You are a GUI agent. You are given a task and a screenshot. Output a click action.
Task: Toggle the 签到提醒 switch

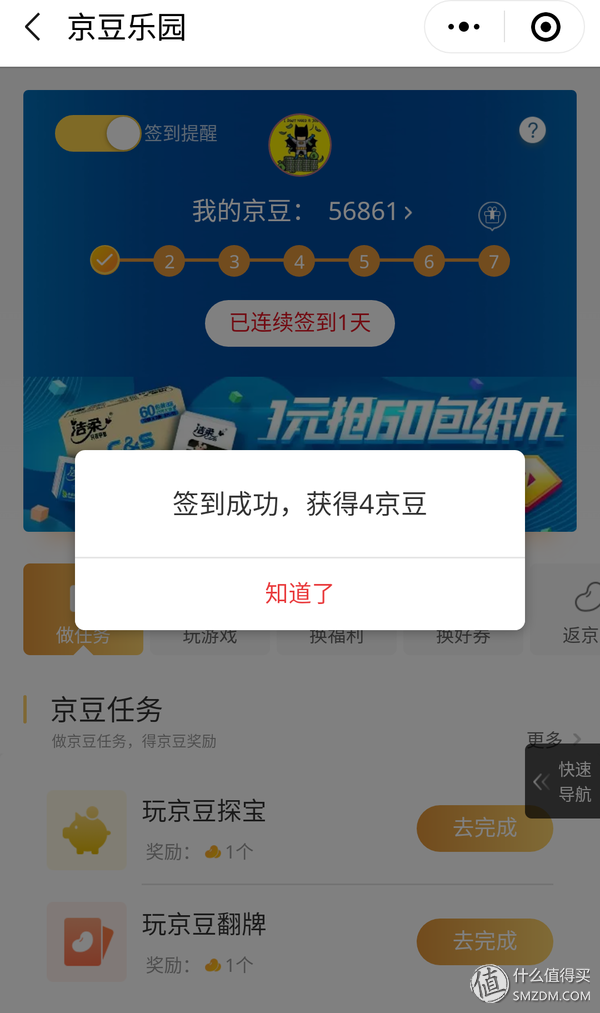pyautogui.click(x=98, y=133)
